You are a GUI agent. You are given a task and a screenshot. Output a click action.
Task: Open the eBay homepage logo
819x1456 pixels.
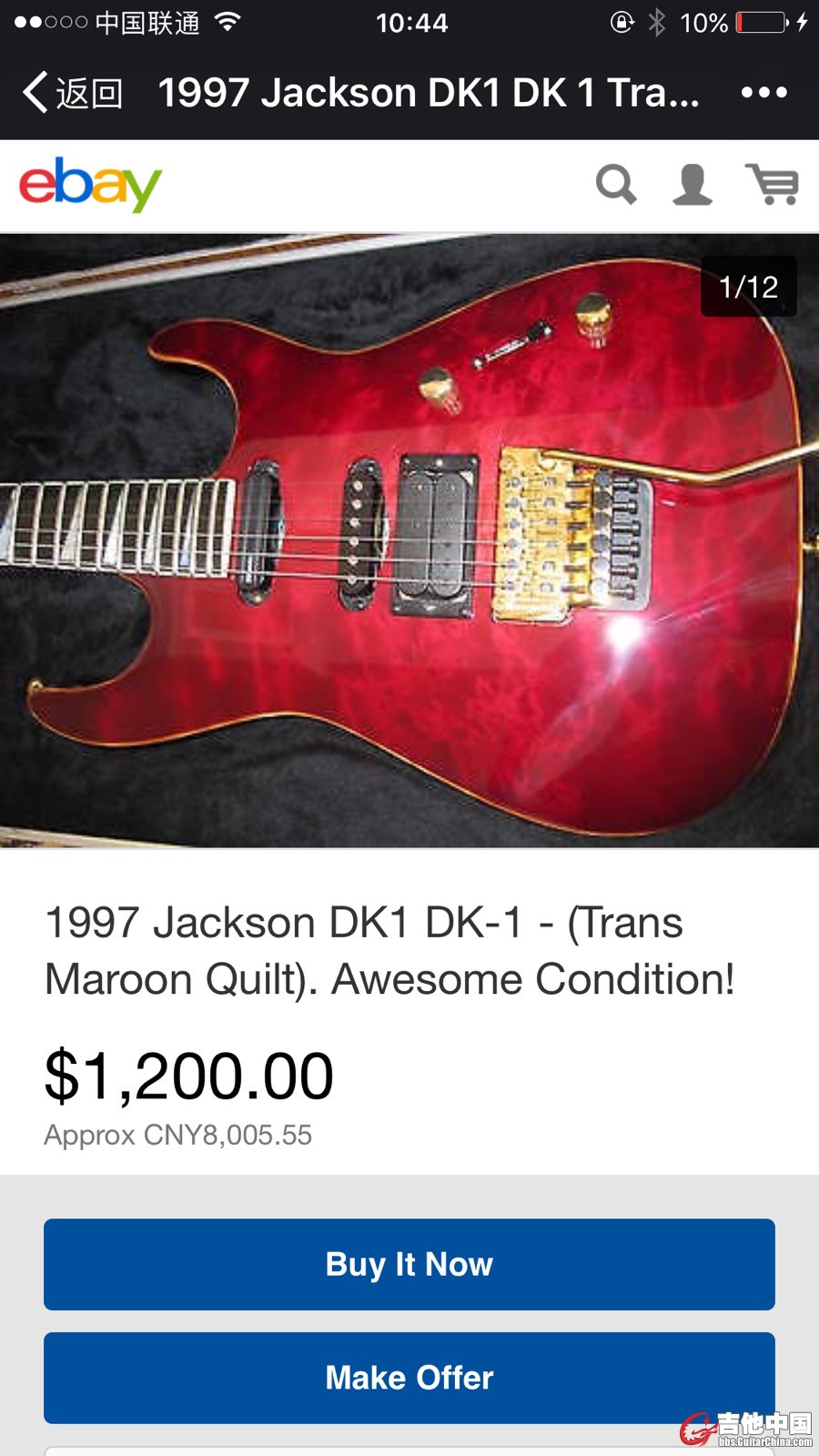(90, 185)
